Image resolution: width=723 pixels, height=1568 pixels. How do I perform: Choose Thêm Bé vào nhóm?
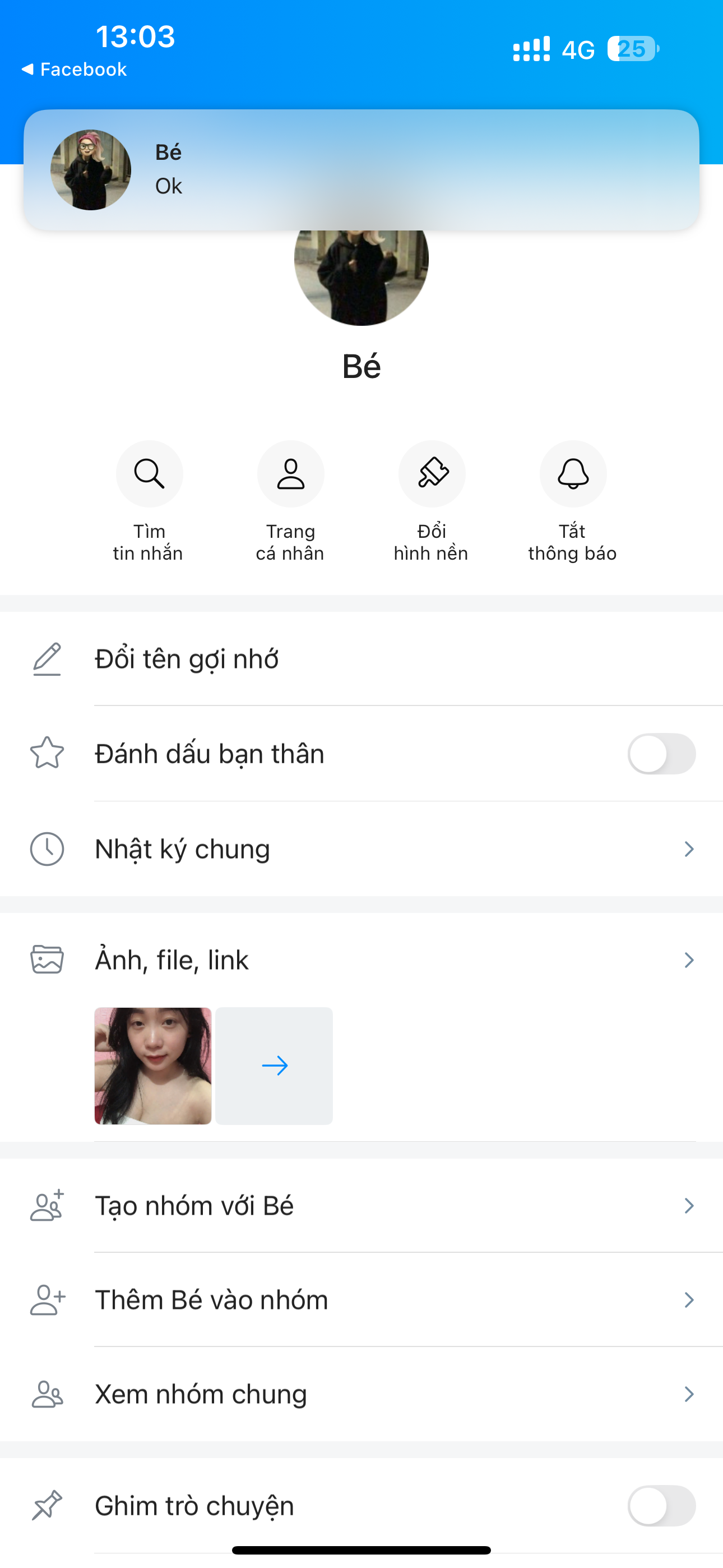pyautogui.click(x=361, y=1300)
